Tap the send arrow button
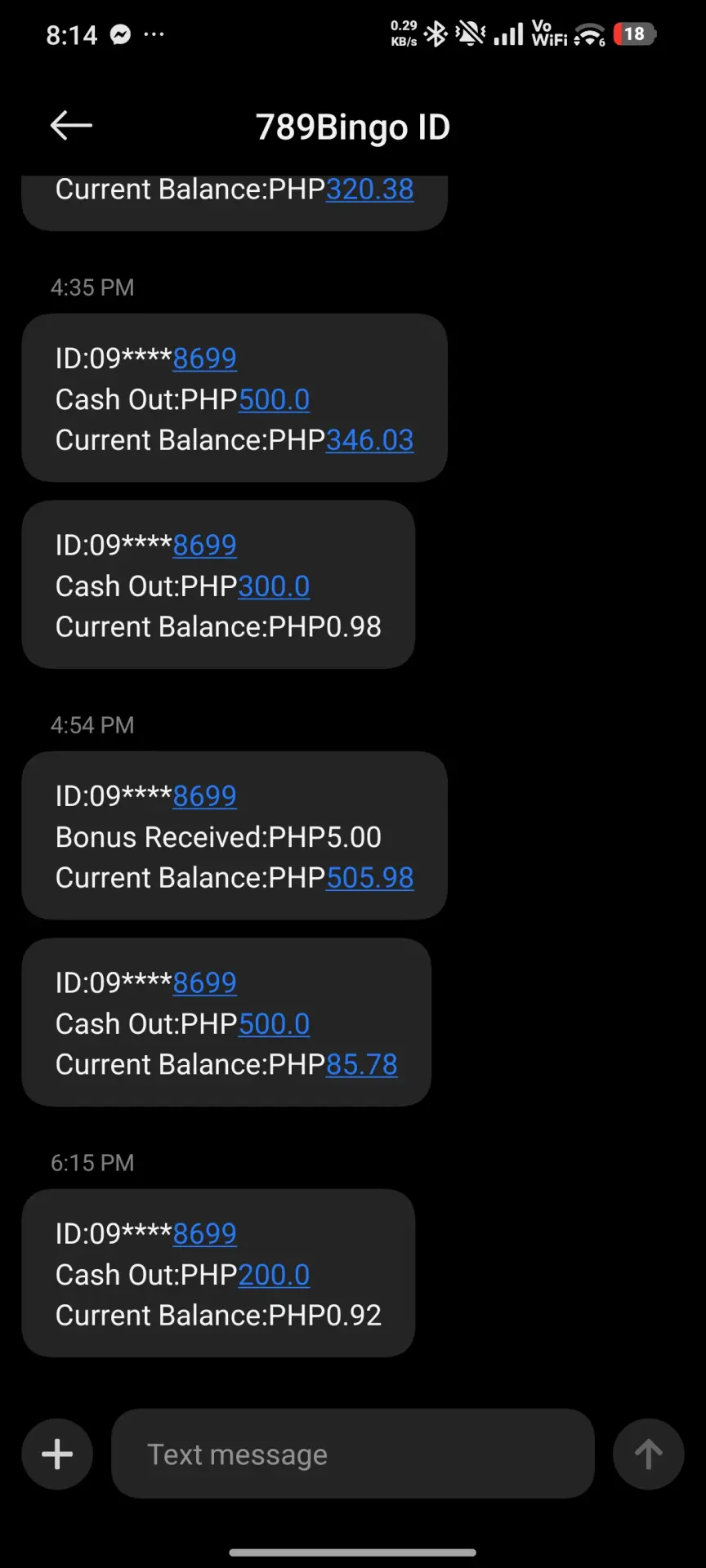The height and width of the screenshot is (1568, 706). (649, 1454)
